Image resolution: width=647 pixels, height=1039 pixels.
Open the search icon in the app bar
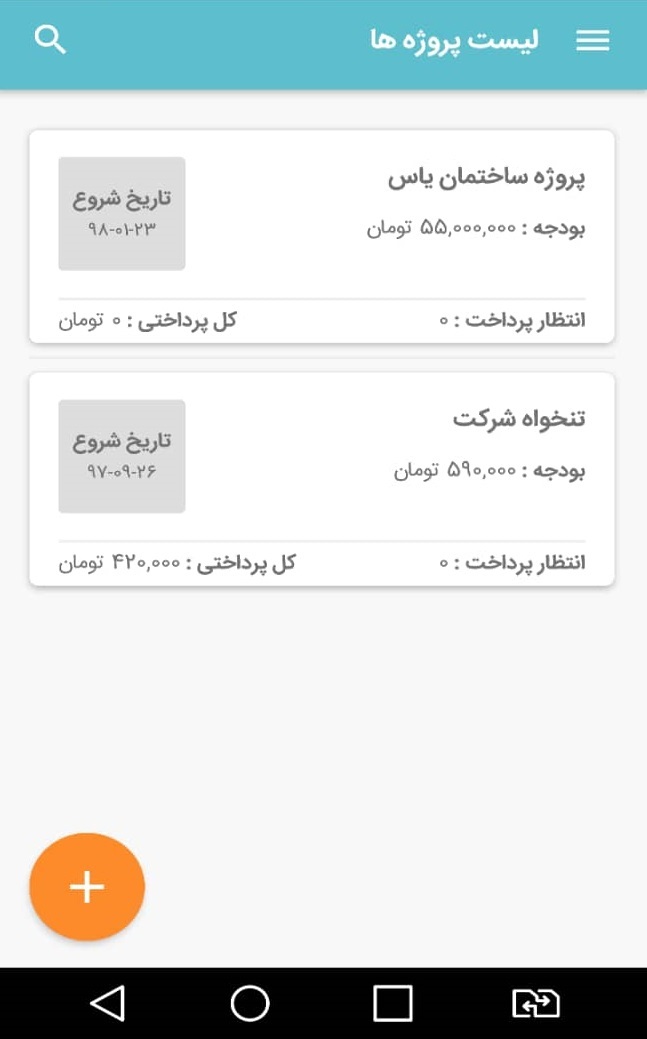point(50,40)
